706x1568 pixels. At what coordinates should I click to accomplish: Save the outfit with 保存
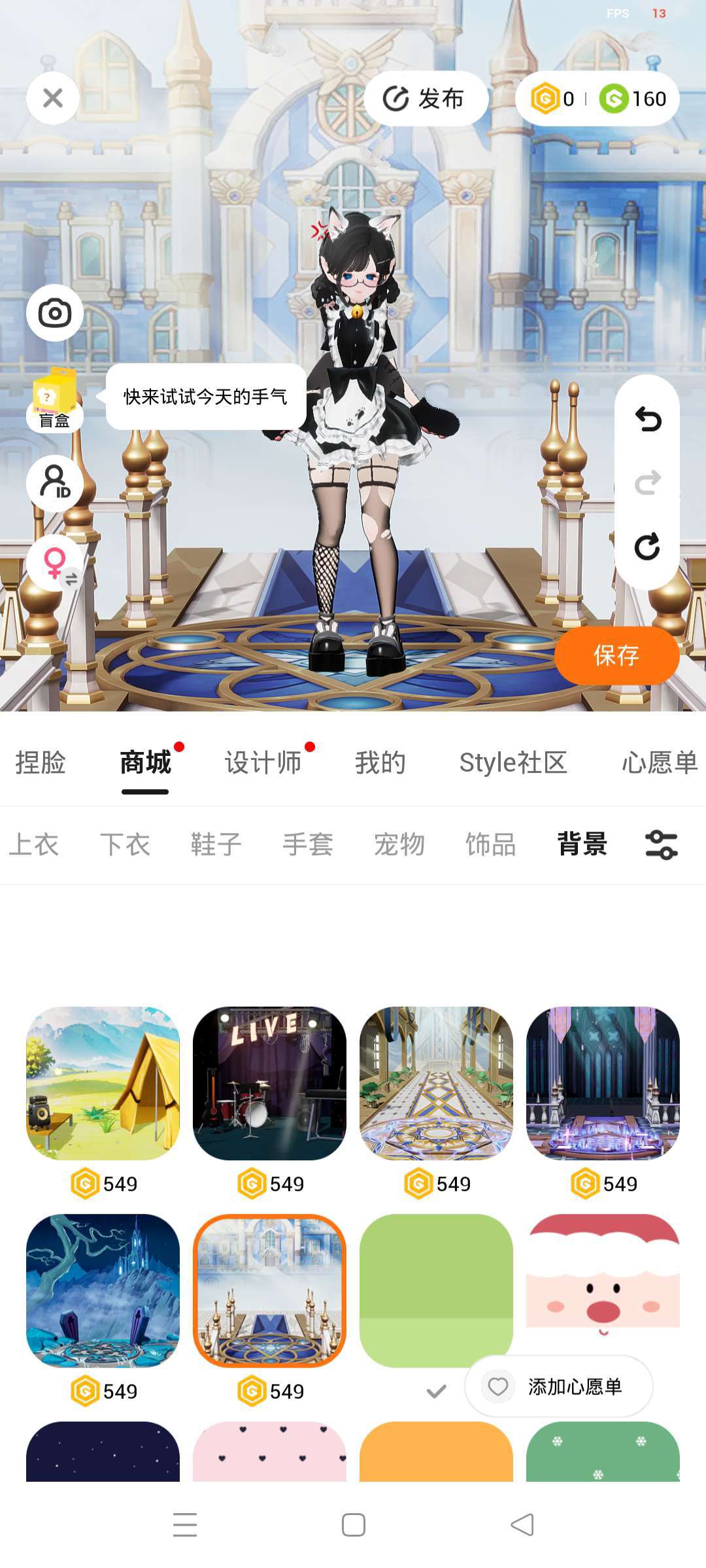616,655
